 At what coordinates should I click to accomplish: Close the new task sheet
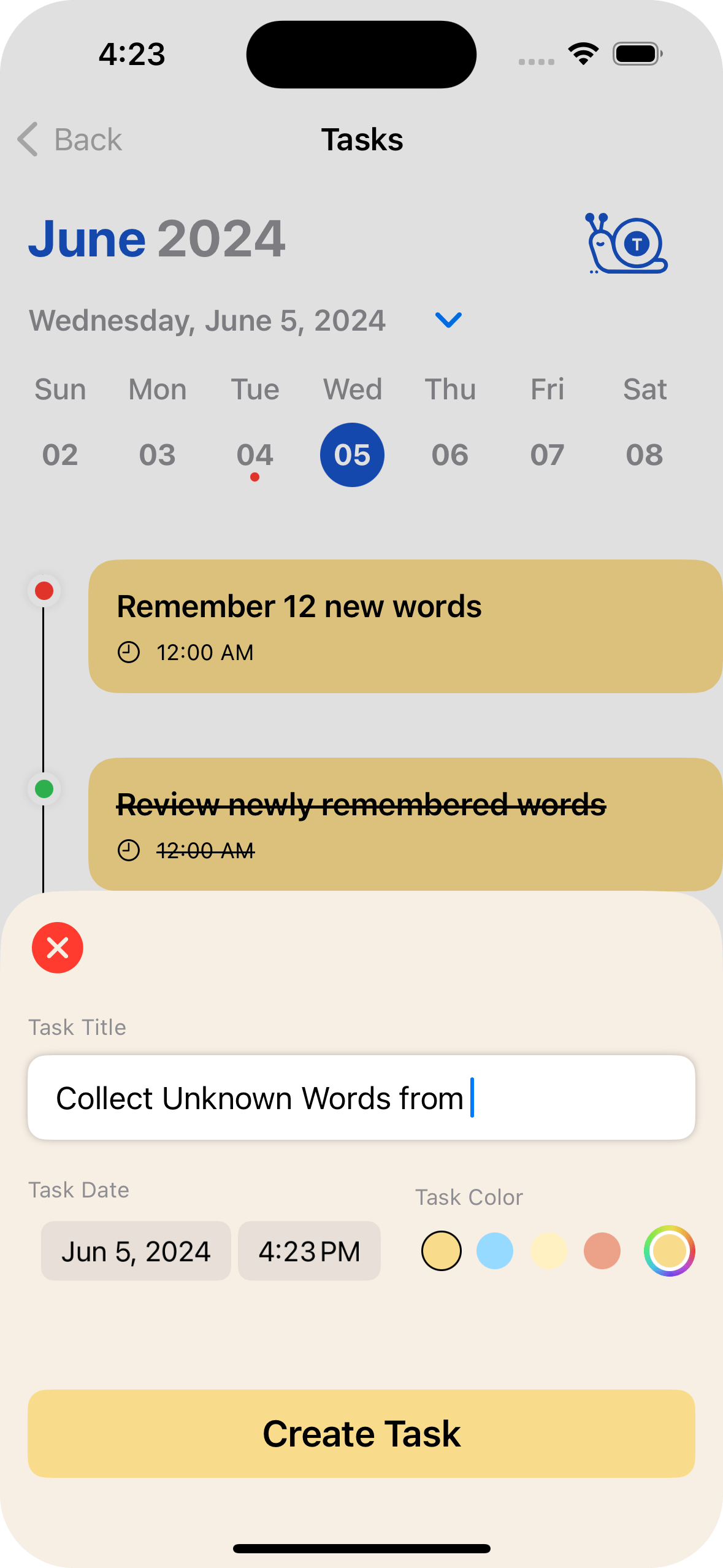(x=58, y=948)
